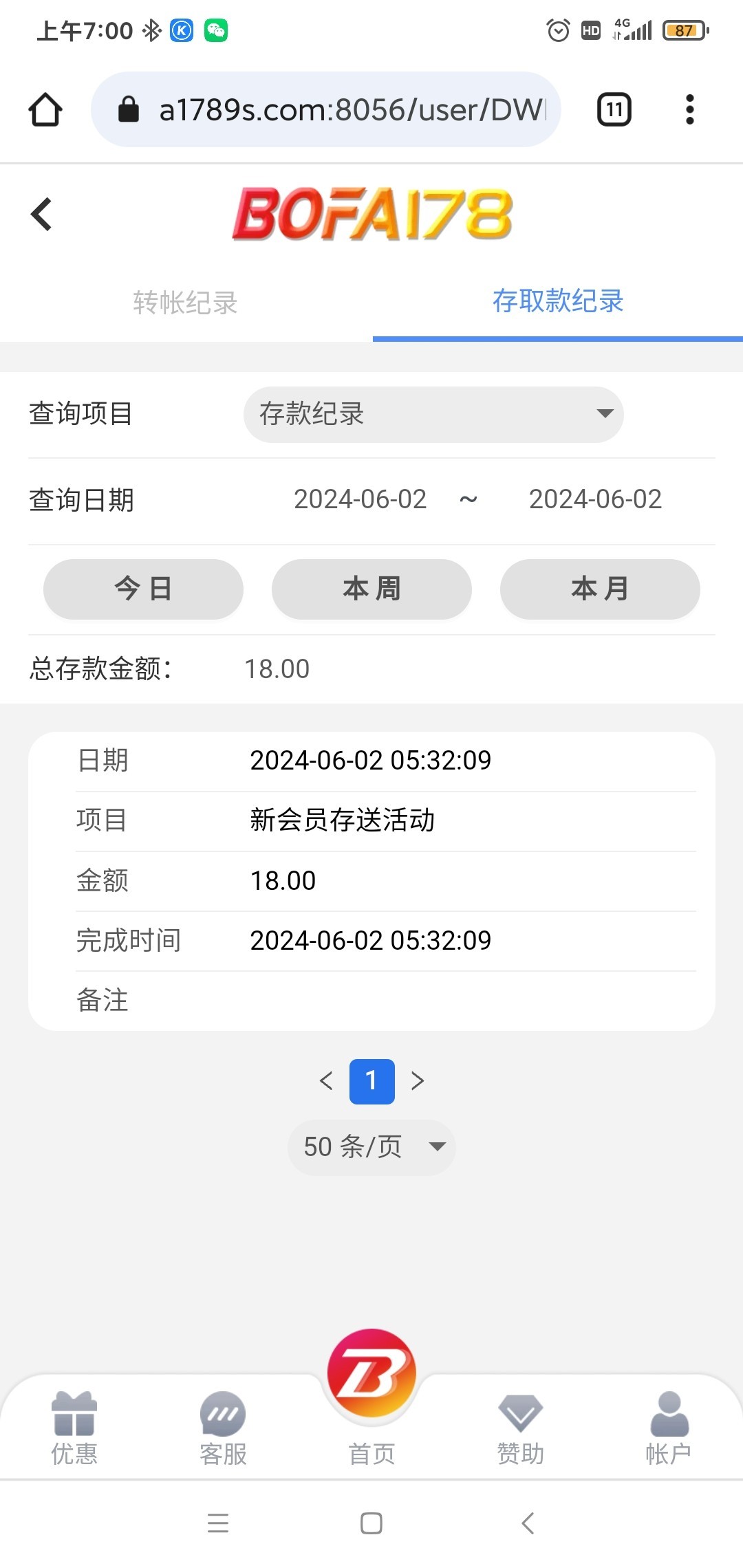Image resolution: width=743 pixels, height=1568 pixels.
Task: Open the 帐户 account tab
Action: click(x=669, y=1429)
